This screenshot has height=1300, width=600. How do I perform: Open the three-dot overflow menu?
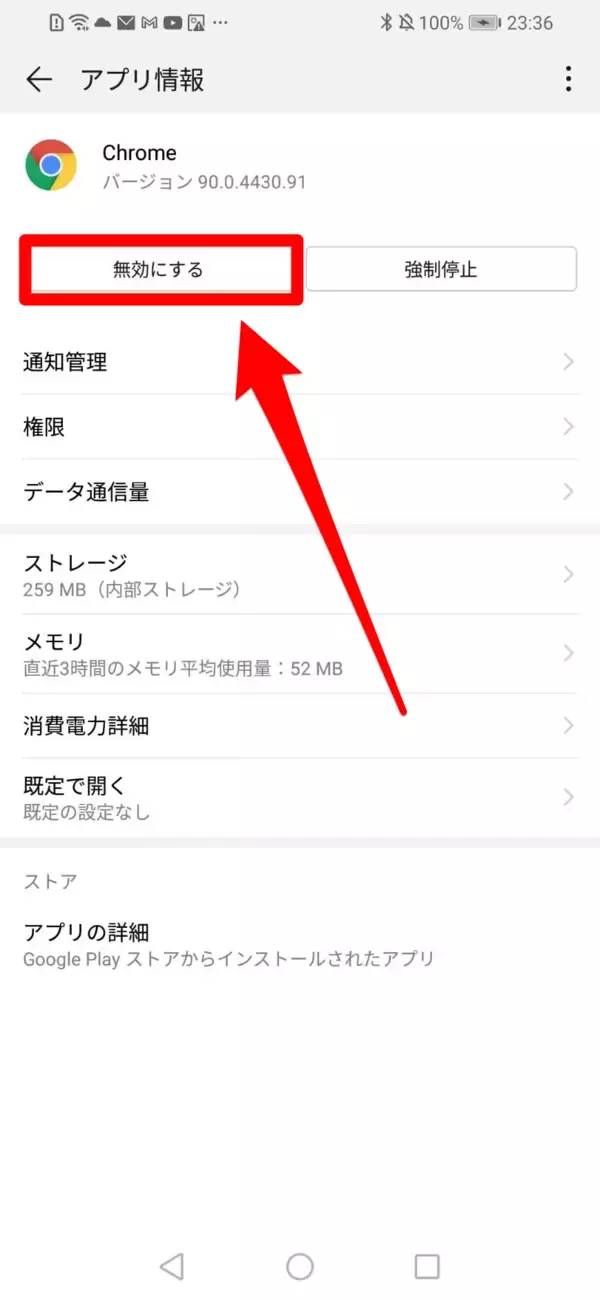pos(568,79)
